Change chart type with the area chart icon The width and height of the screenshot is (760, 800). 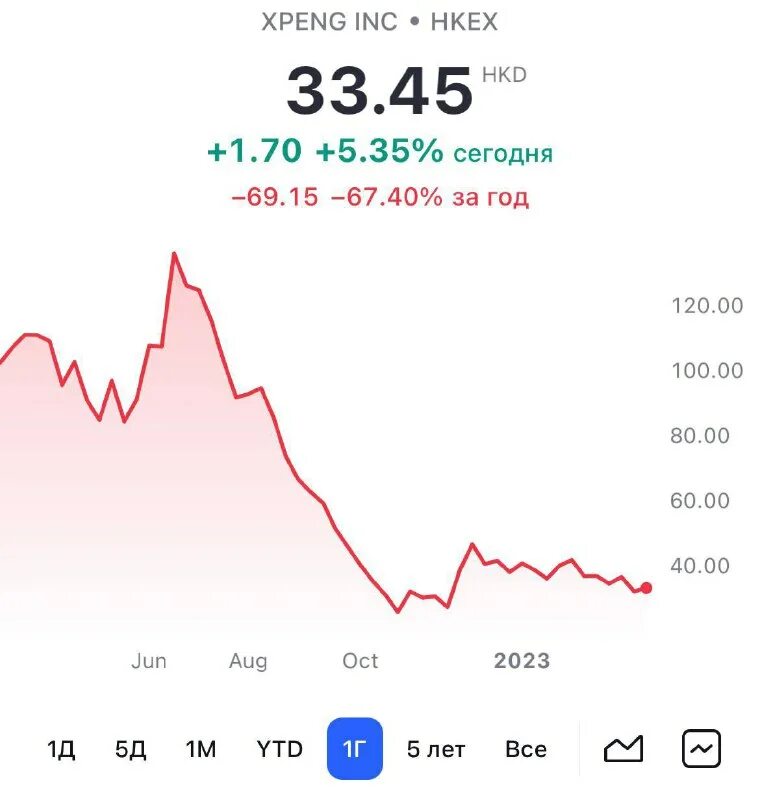(x=624, y=749)
